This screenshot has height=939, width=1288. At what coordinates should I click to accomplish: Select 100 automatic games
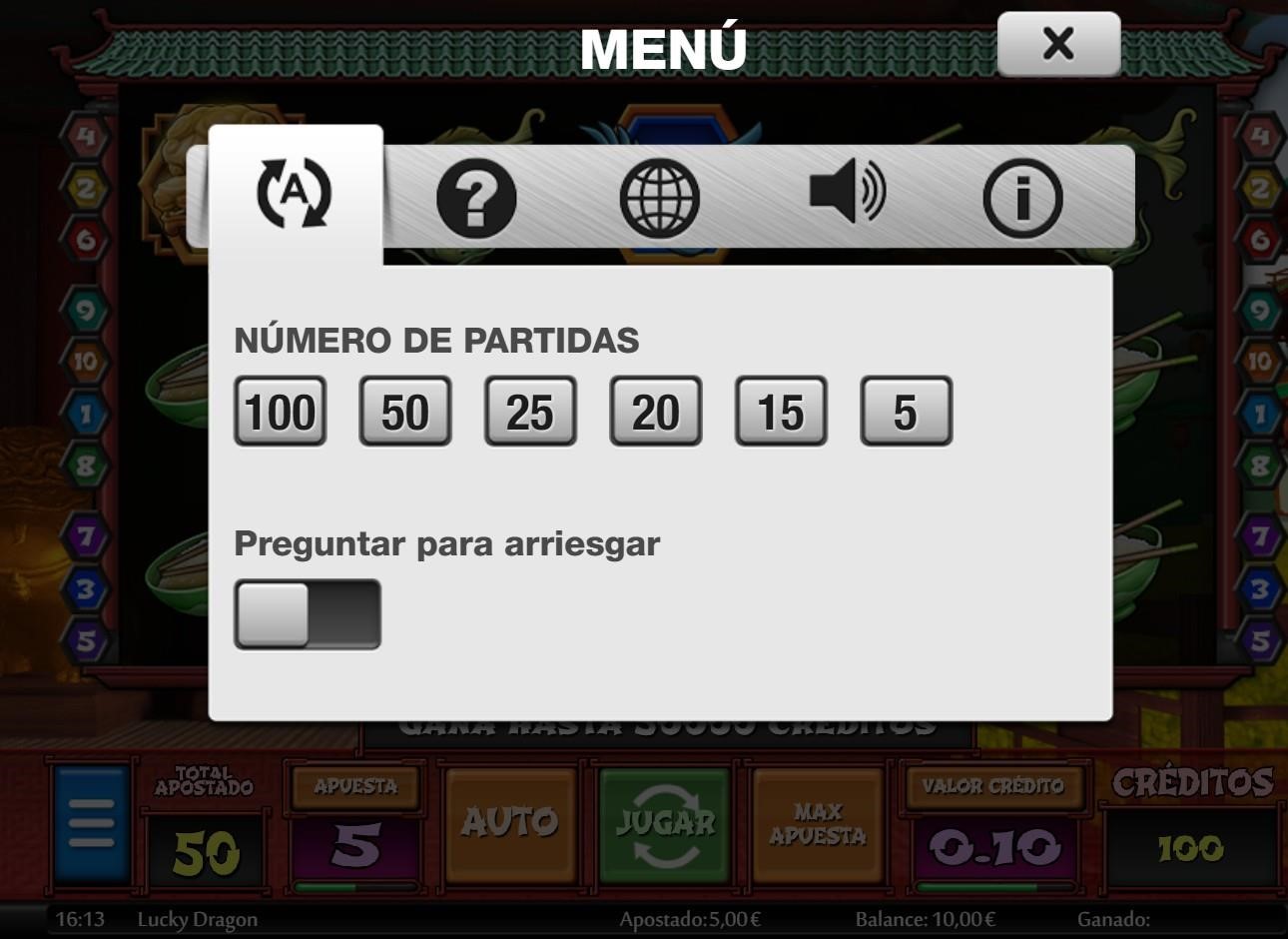(281, 412)
